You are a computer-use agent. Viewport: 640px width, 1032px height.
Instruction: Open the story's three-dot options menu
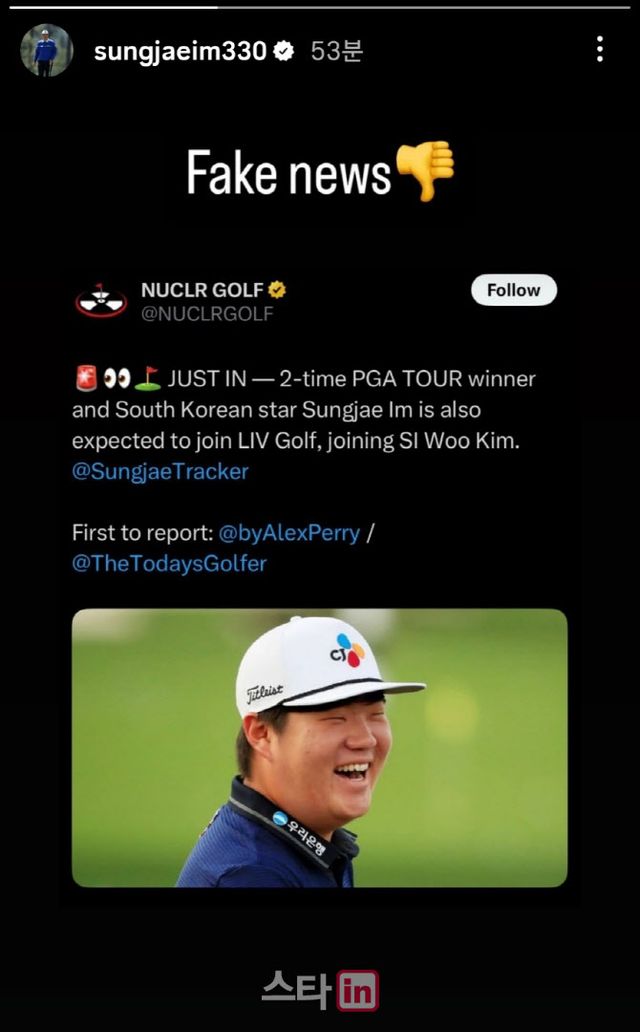(599, 49)
